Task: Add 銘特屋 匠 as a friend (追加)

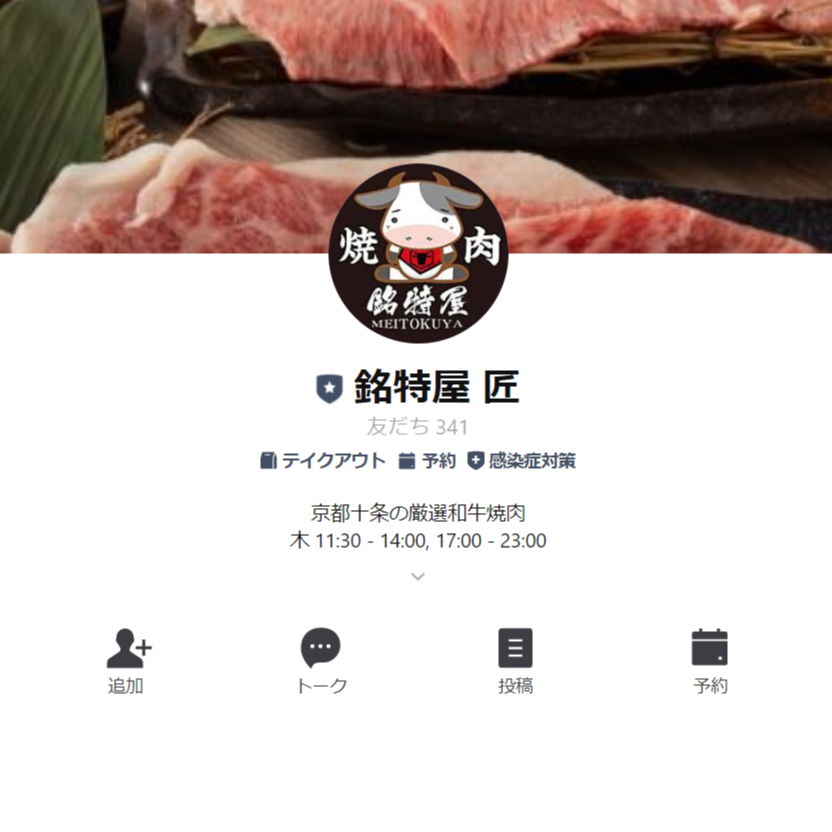Action: 126,660
